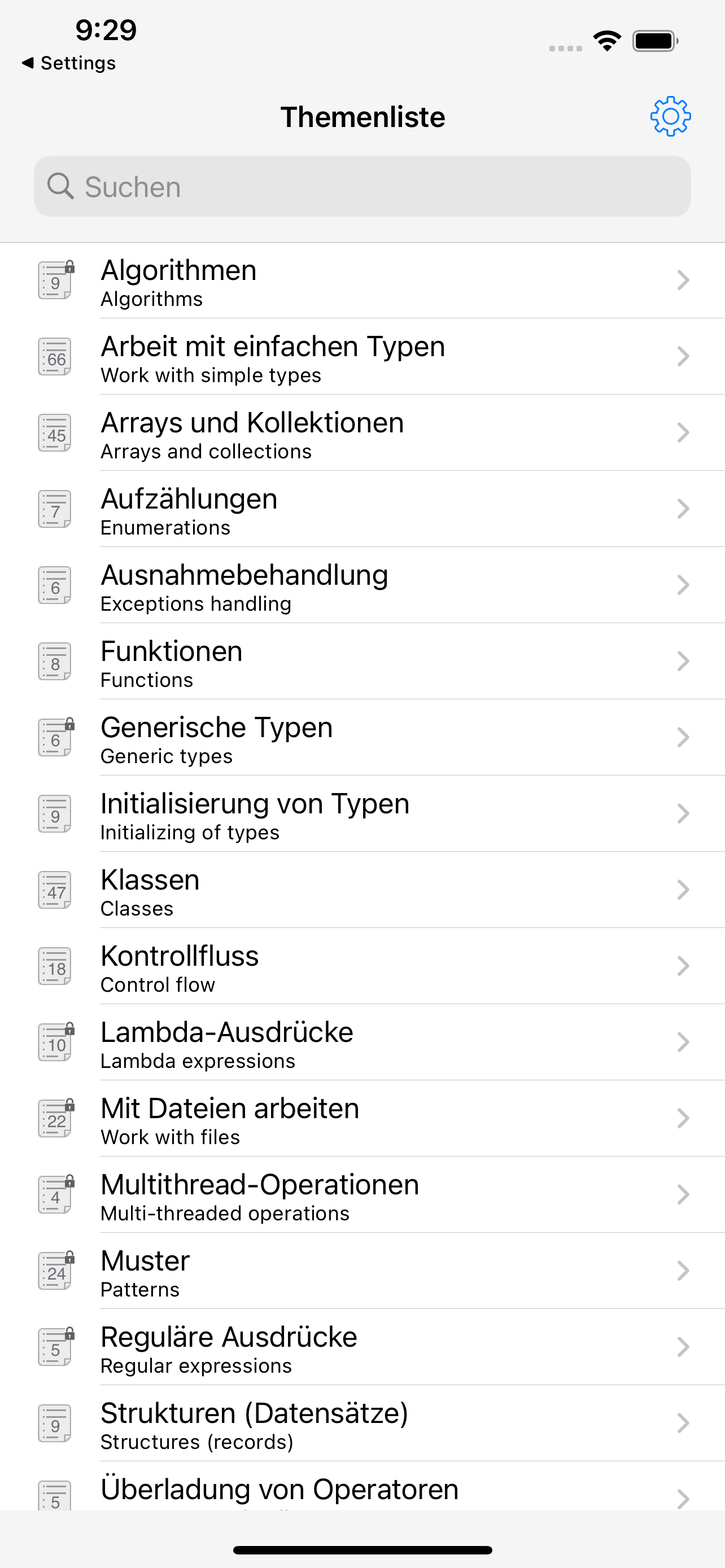The height and width of the screenshot is (1568, 725).
Task: Select the 45-task icon beside Arrays und Kollektionen
Action: tap(55, 433)
